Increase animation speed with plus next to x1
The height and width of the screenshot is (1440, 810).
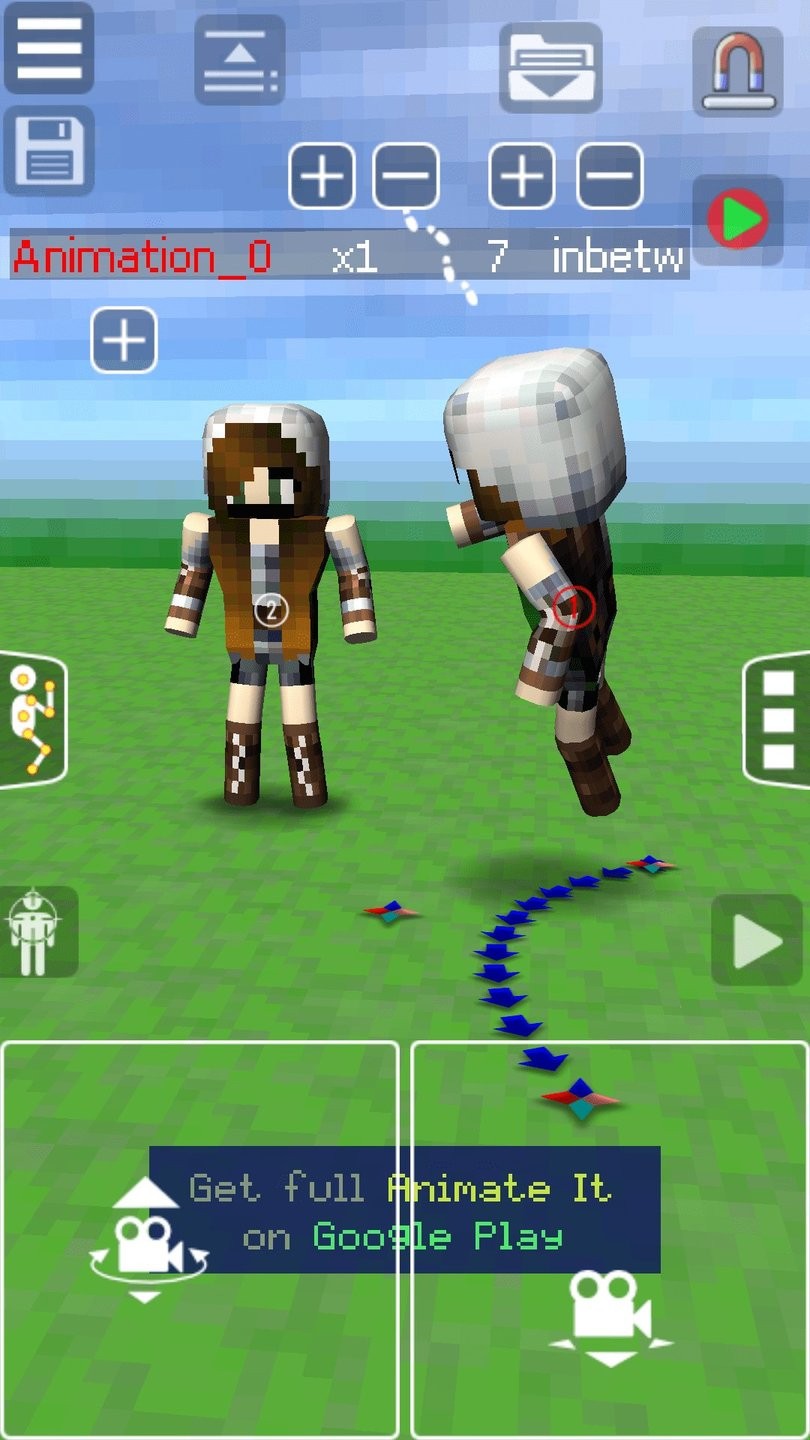(x=322, y=176)
